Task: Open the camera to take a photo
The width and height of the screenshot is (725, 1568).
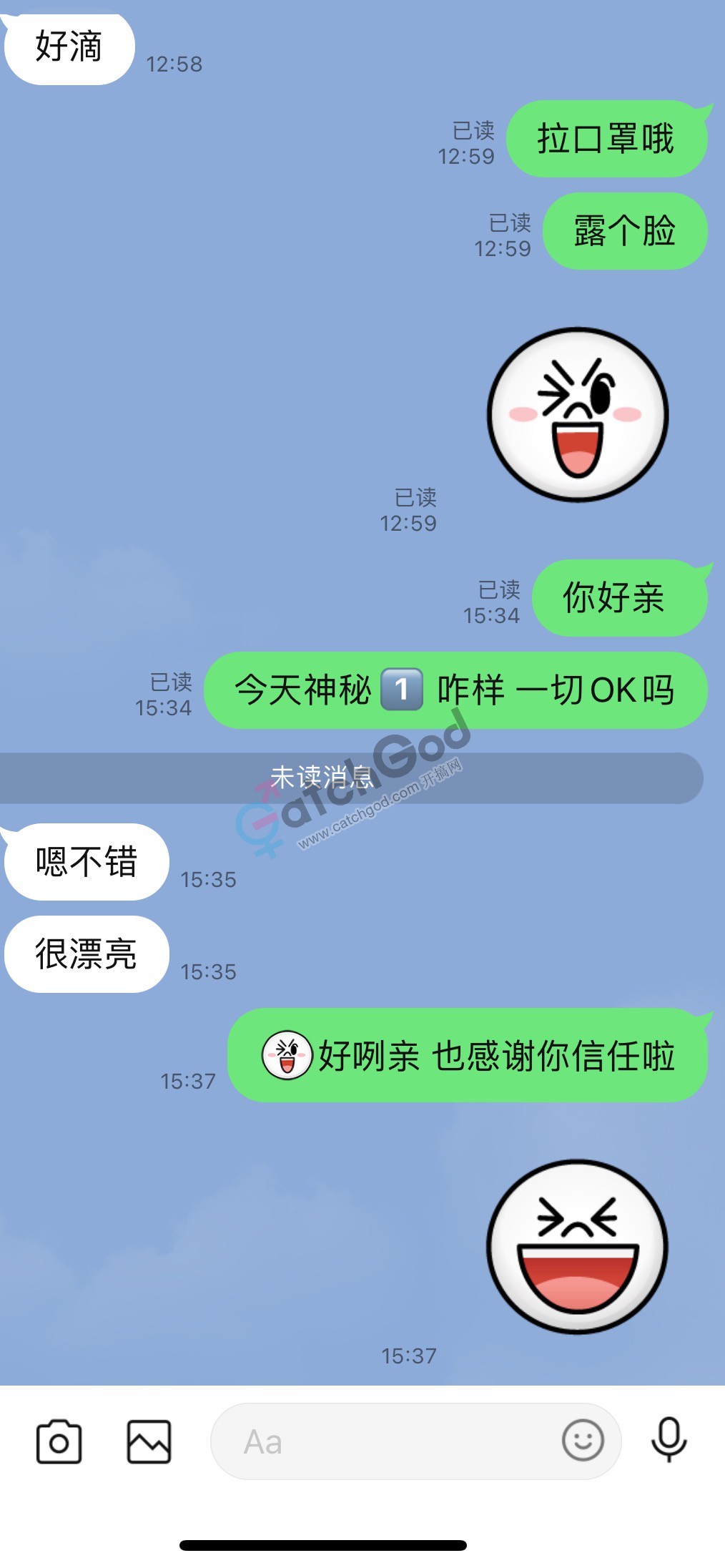Action: 59,1441
